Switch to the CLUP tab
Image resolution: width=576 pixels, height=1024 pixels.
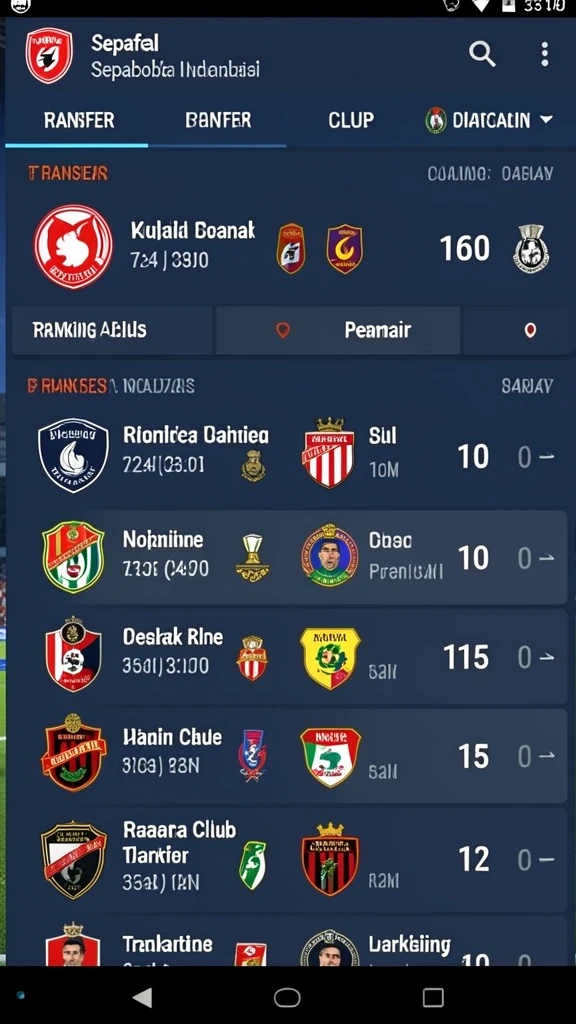pos(351,121)
